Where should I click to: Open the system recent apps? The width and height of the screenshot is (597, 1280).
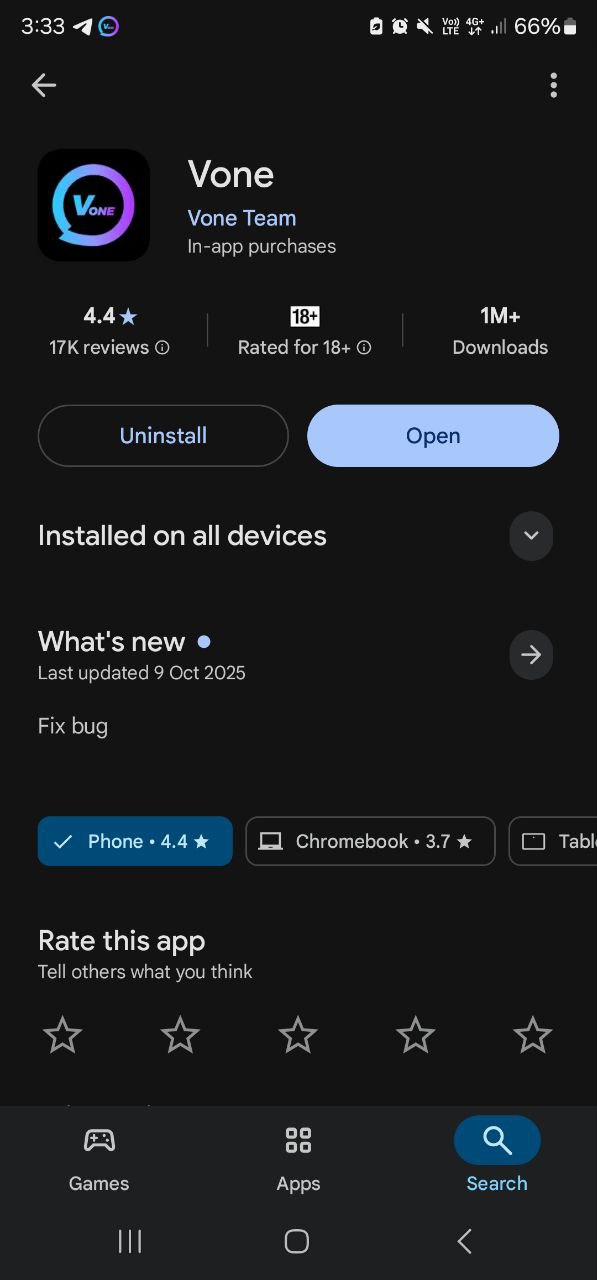(130, 1241)
